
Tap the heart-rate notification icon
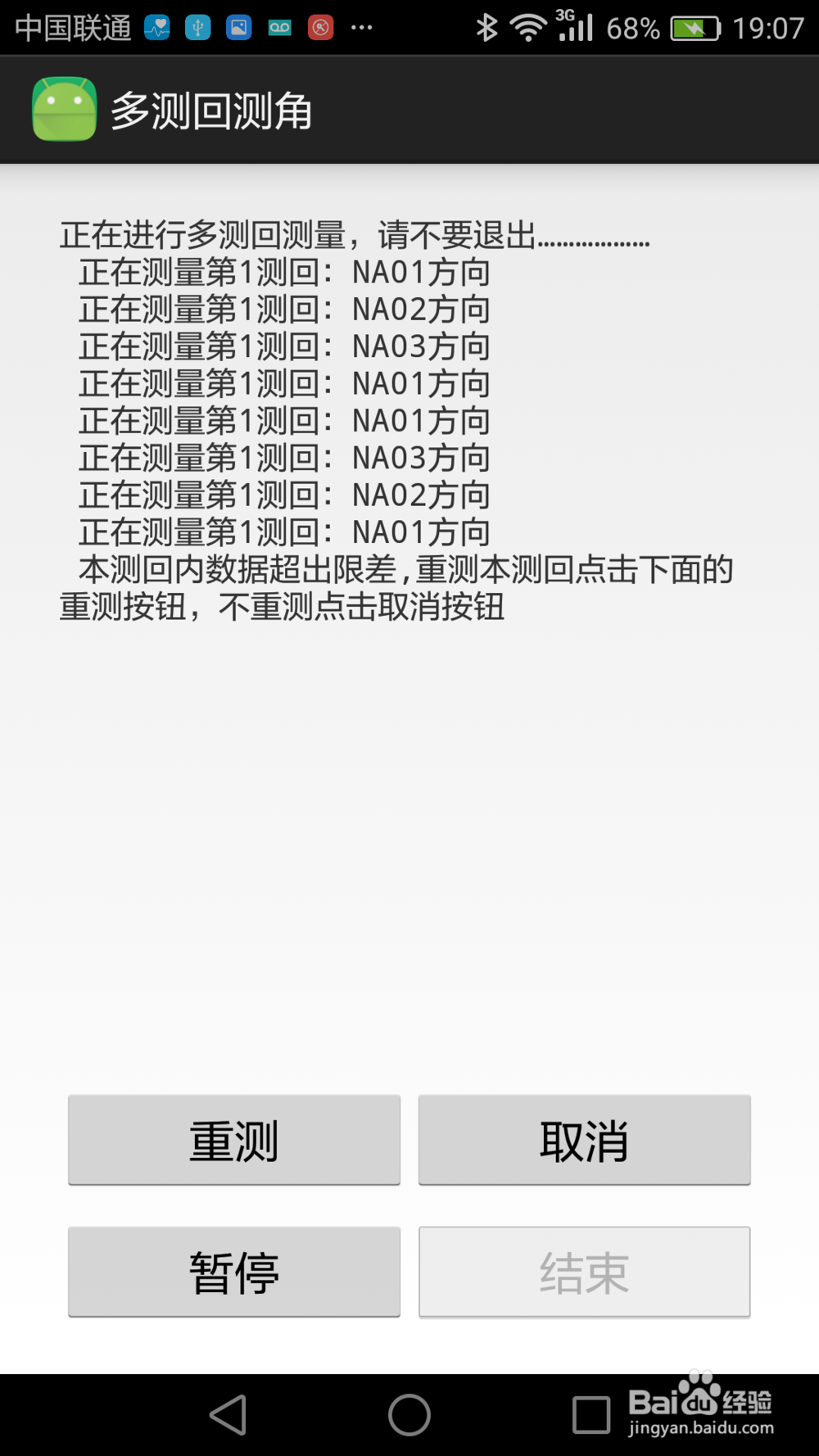pyautogui.click(x=156, y=27)
